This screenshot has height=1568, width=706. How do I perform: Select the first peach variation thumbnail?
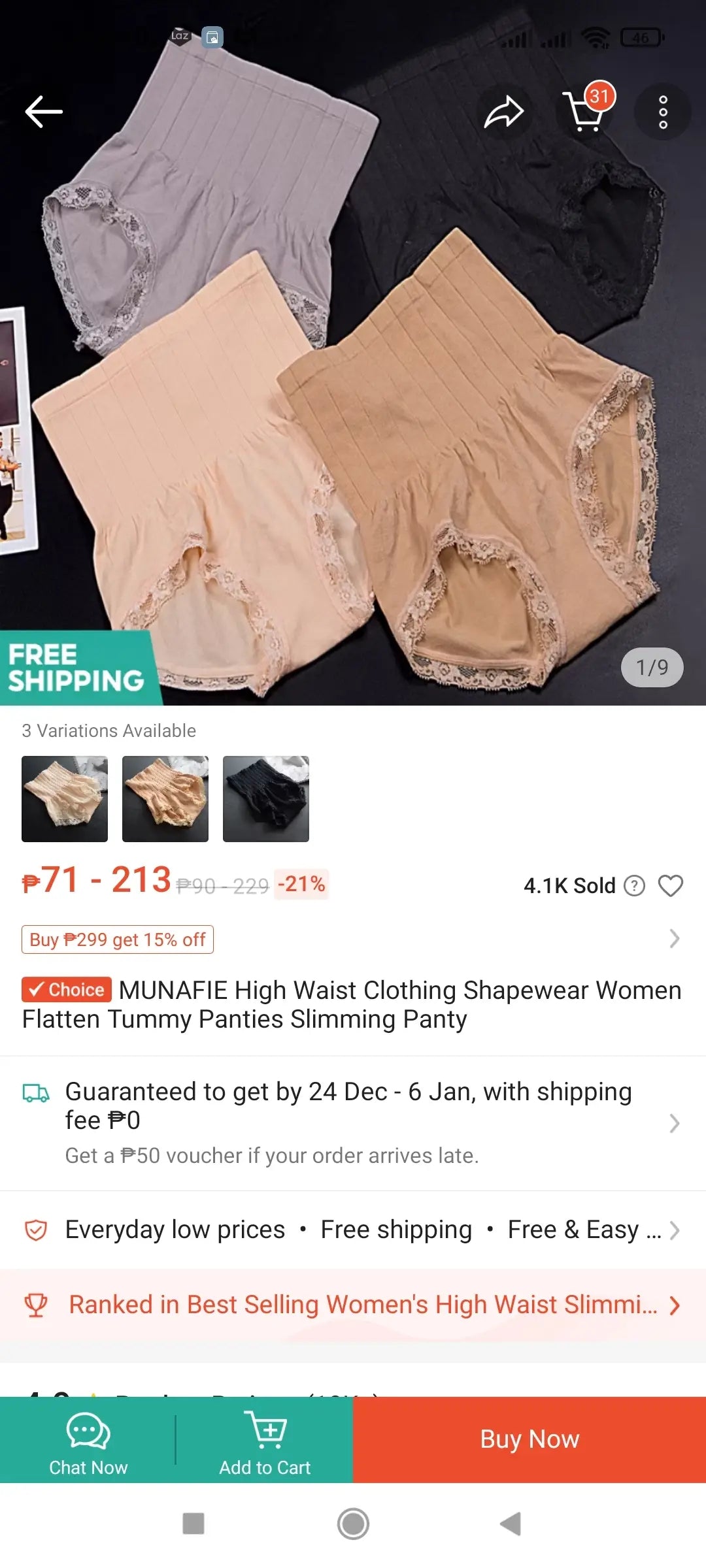[65, 799]
